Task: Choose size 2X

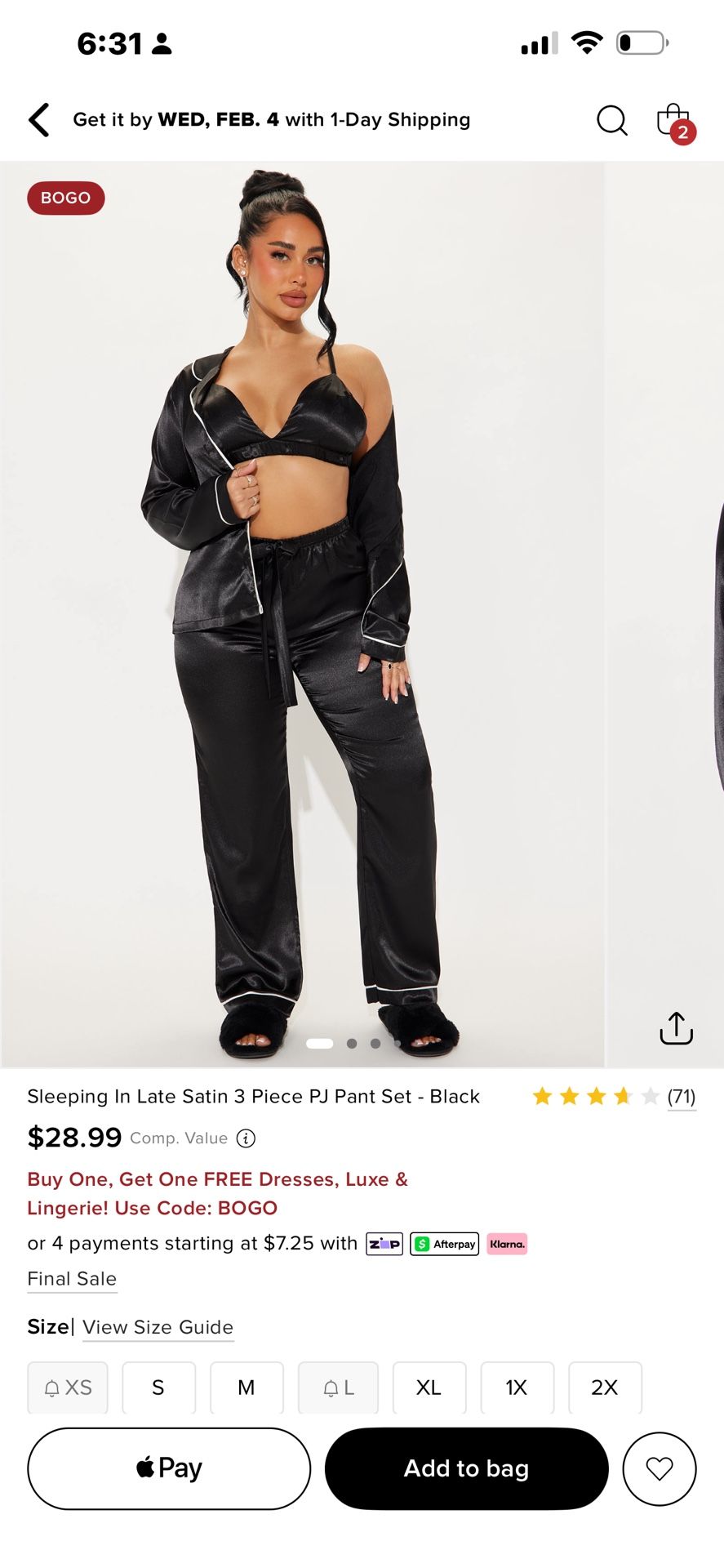Action: click(605, 1388)
